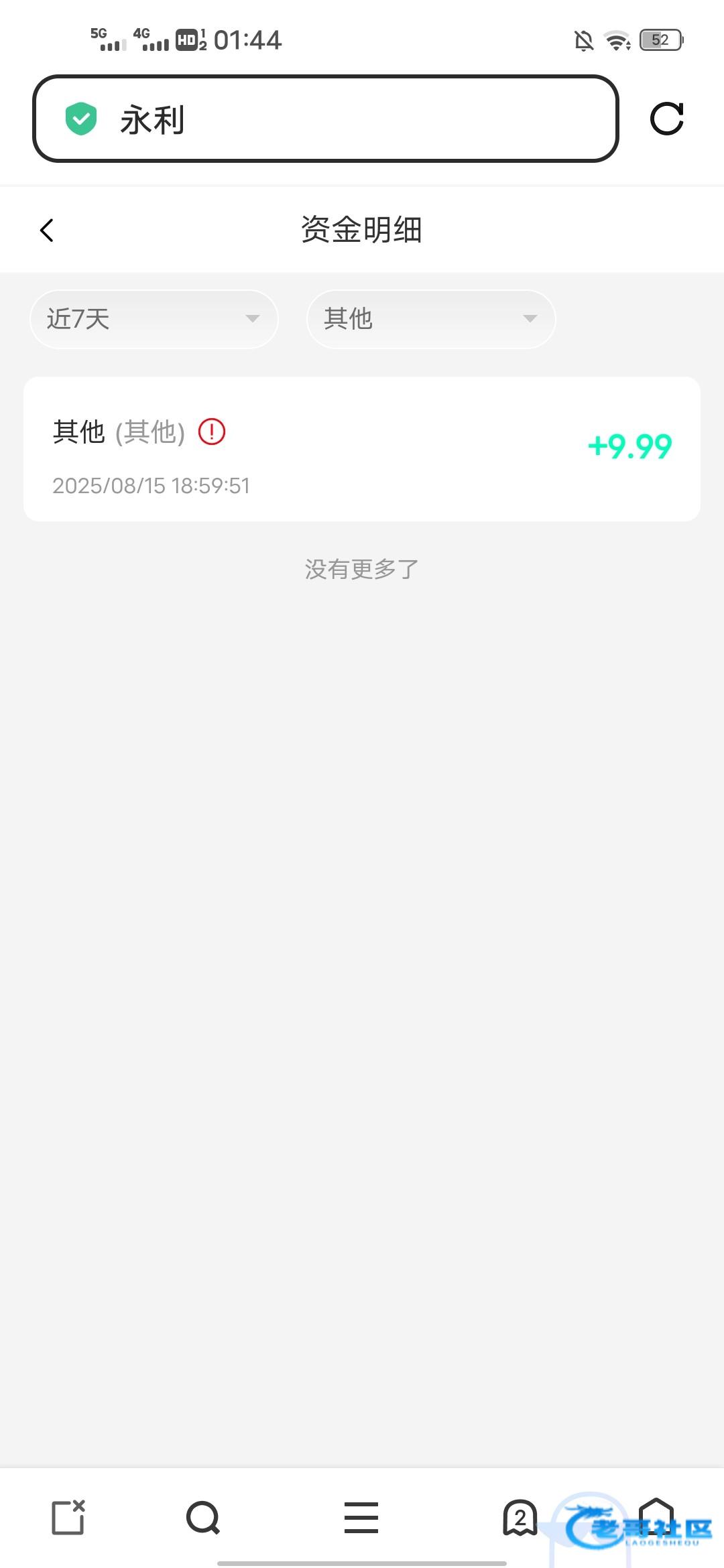The image size is (724, 1568).
Task: Open the +9.99 其他 transaction record
Action: click(x=362, y=449)
